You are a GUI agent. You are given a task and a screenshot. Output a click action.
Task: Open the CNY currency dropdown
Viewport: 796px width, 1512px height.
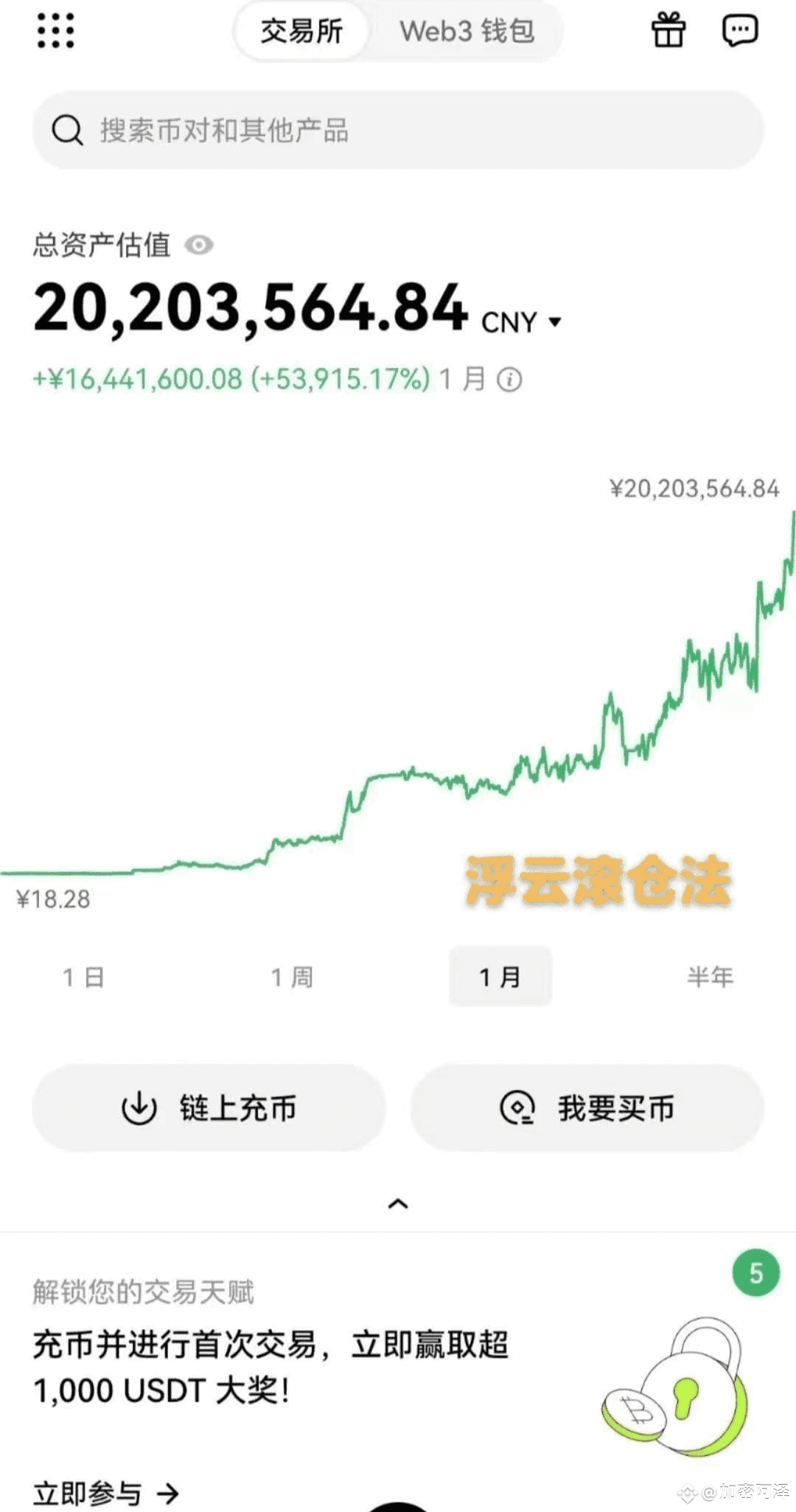coord(521,322)
